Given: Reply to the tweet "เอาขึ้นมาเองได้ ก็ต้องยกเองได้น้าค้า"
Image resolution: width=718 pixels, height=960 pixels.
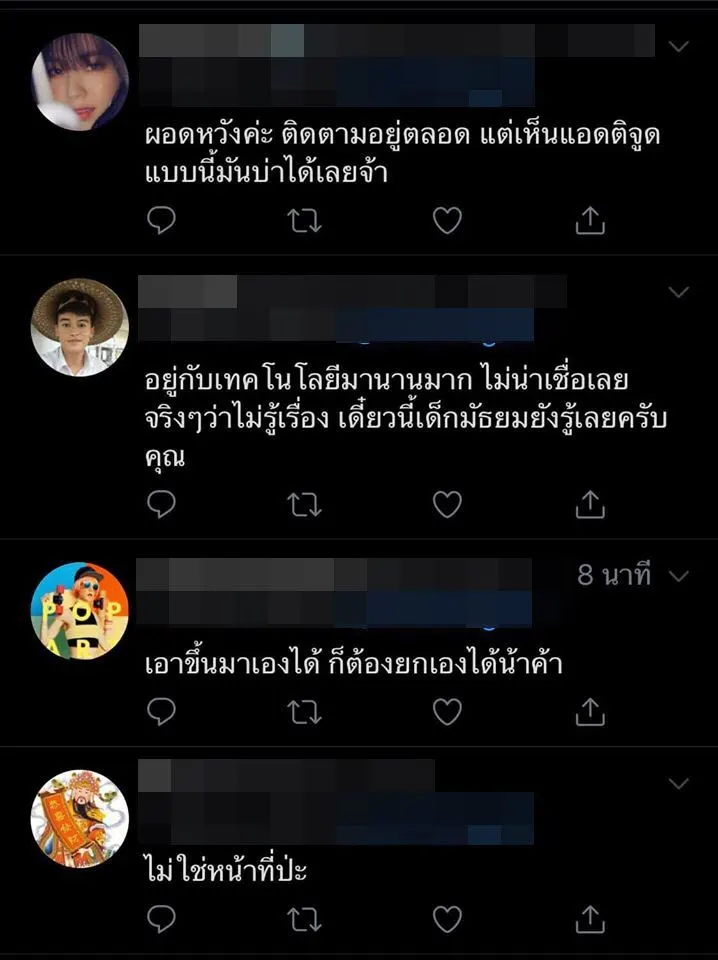Looking at the screenshot, I should pos(161,711).
